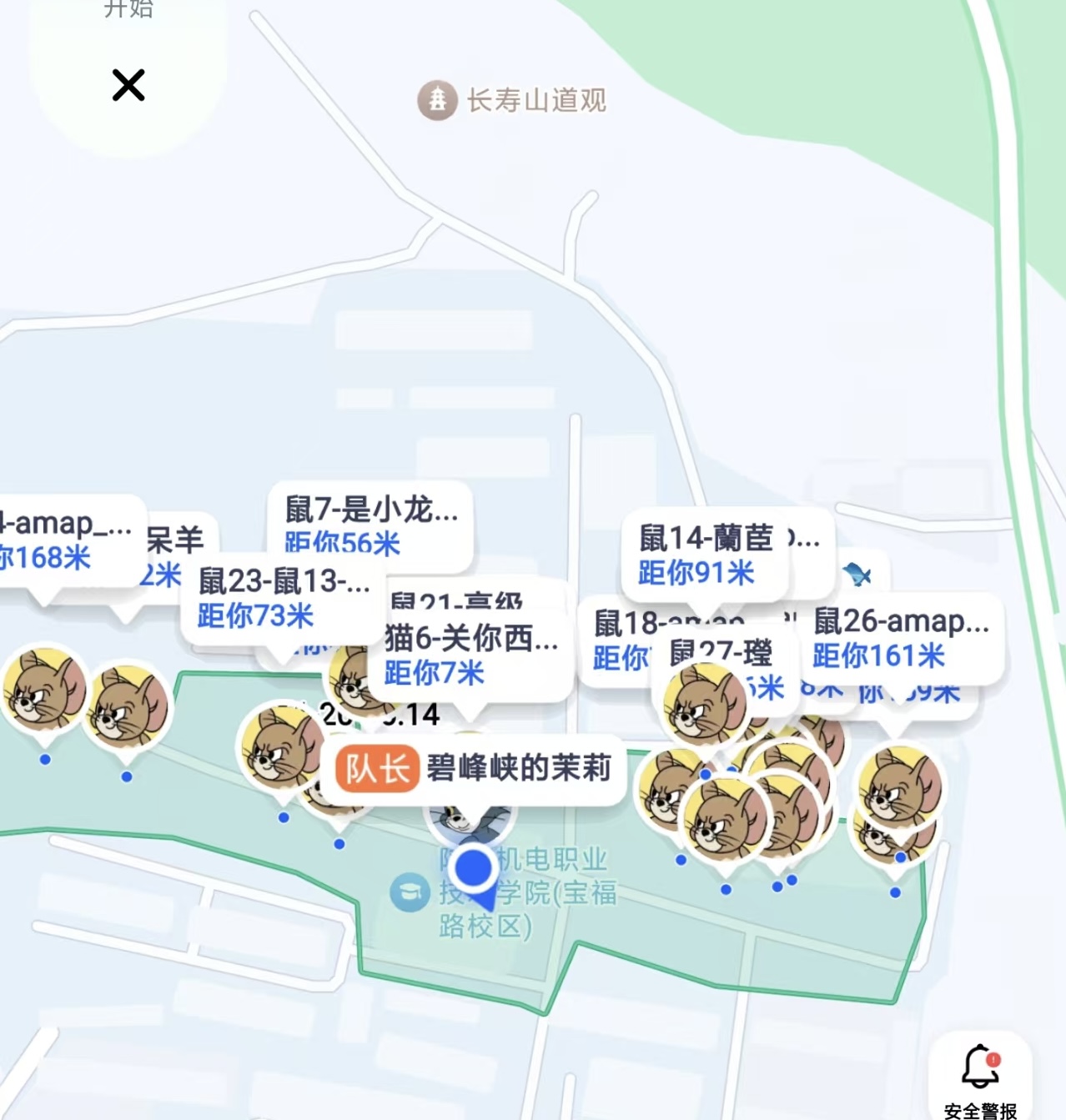Viewport: 1066px width, 1120px height.
Task: Open the 猫6-关你西 player bubble
Action: click(470, 655)
